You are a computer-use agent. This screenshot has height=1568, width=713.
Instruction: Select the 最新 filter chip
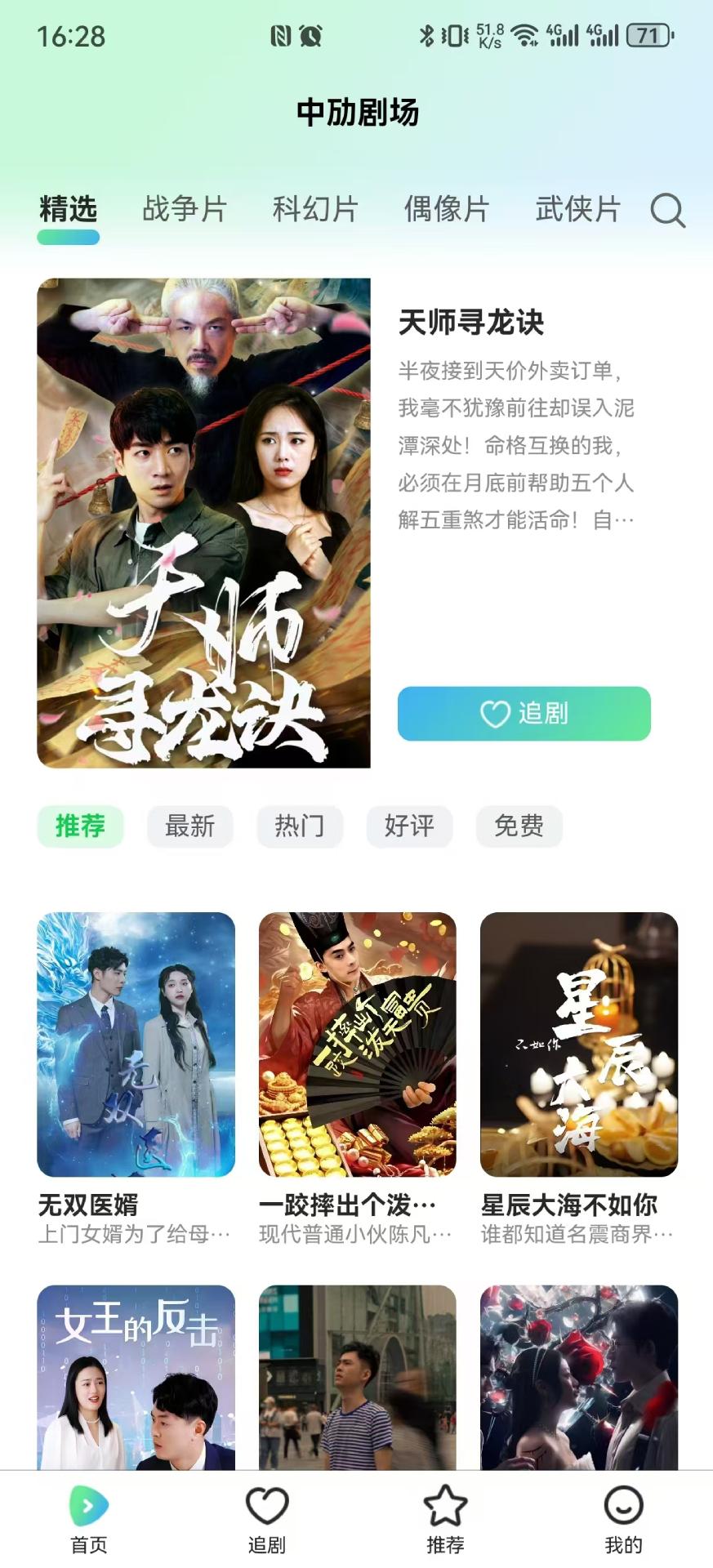[189, 826]
